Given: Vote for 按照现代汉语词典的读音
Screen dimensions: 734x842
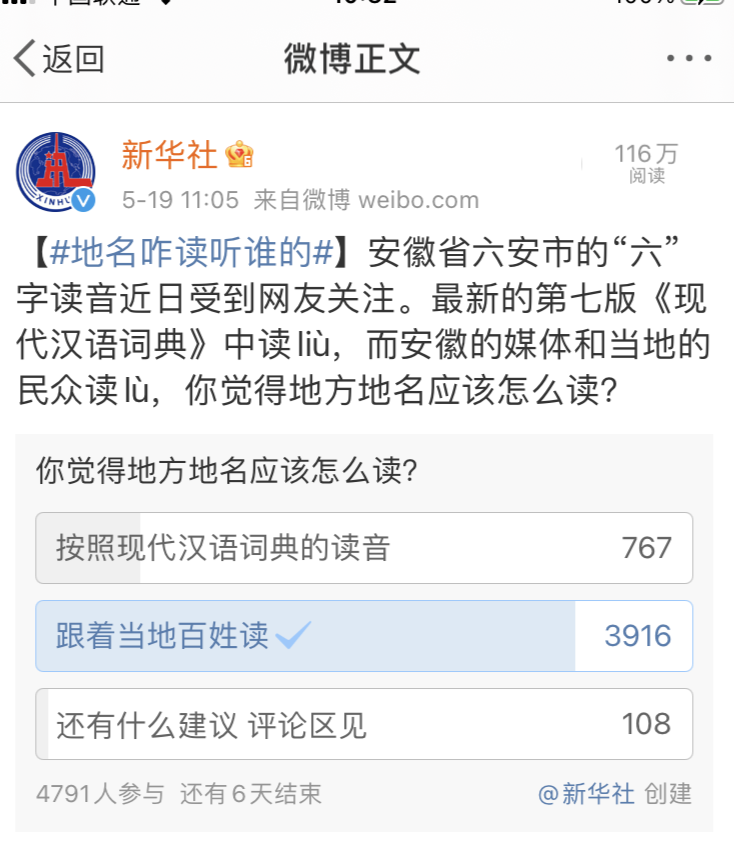Looking at the screenshot, I should (364, 548).
